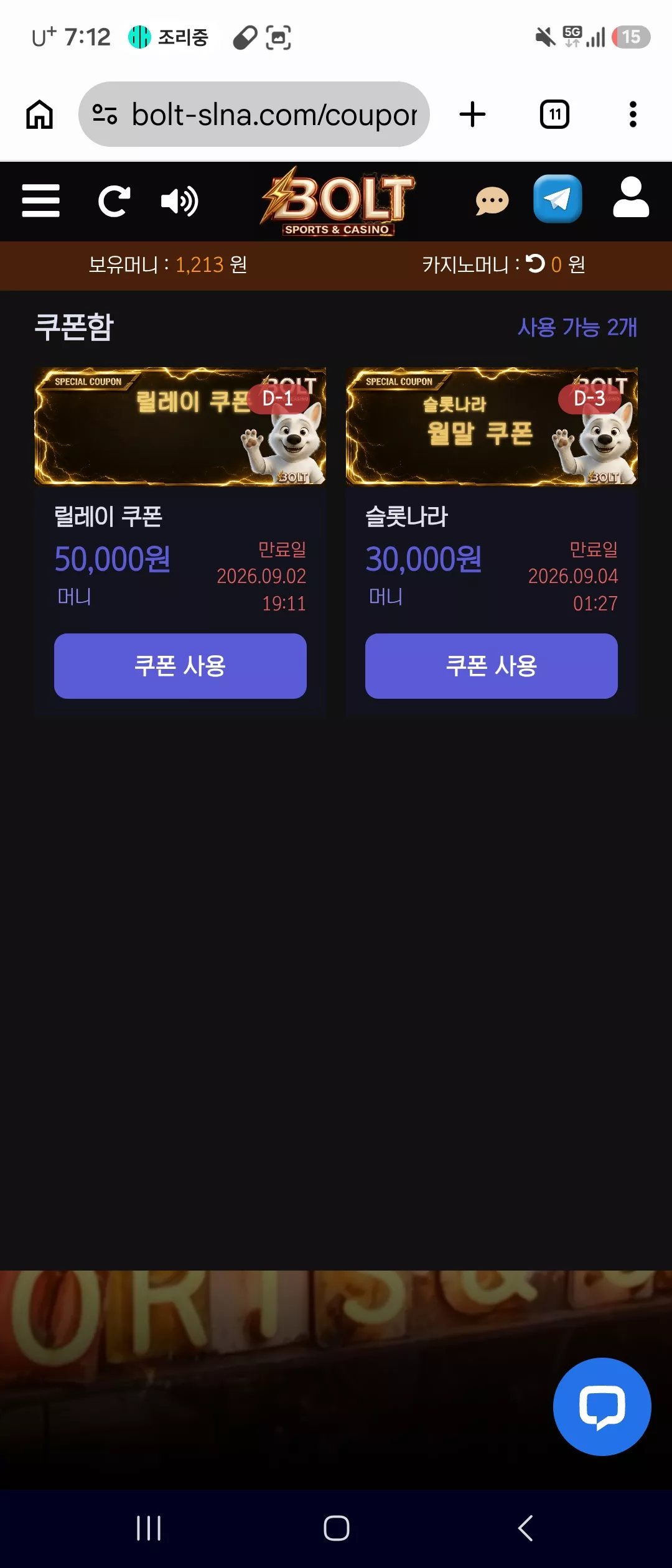The height and width of the screenshot is (1568, 672).
Task: Open the floating live chat button
Action: click(x=602, y=1406)
